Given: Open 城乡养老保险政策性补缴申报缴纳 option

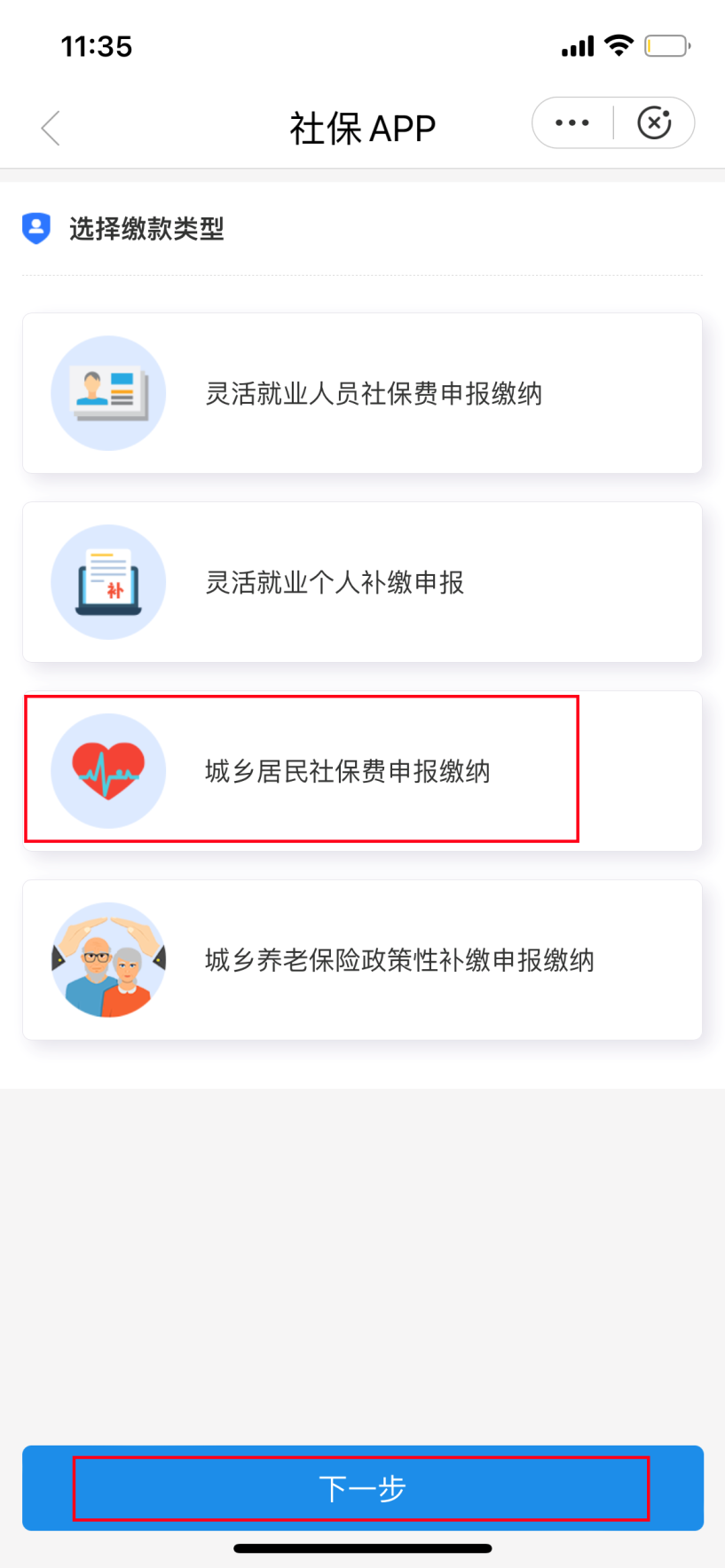Looking at the screenshot, I should click(362, 960).
